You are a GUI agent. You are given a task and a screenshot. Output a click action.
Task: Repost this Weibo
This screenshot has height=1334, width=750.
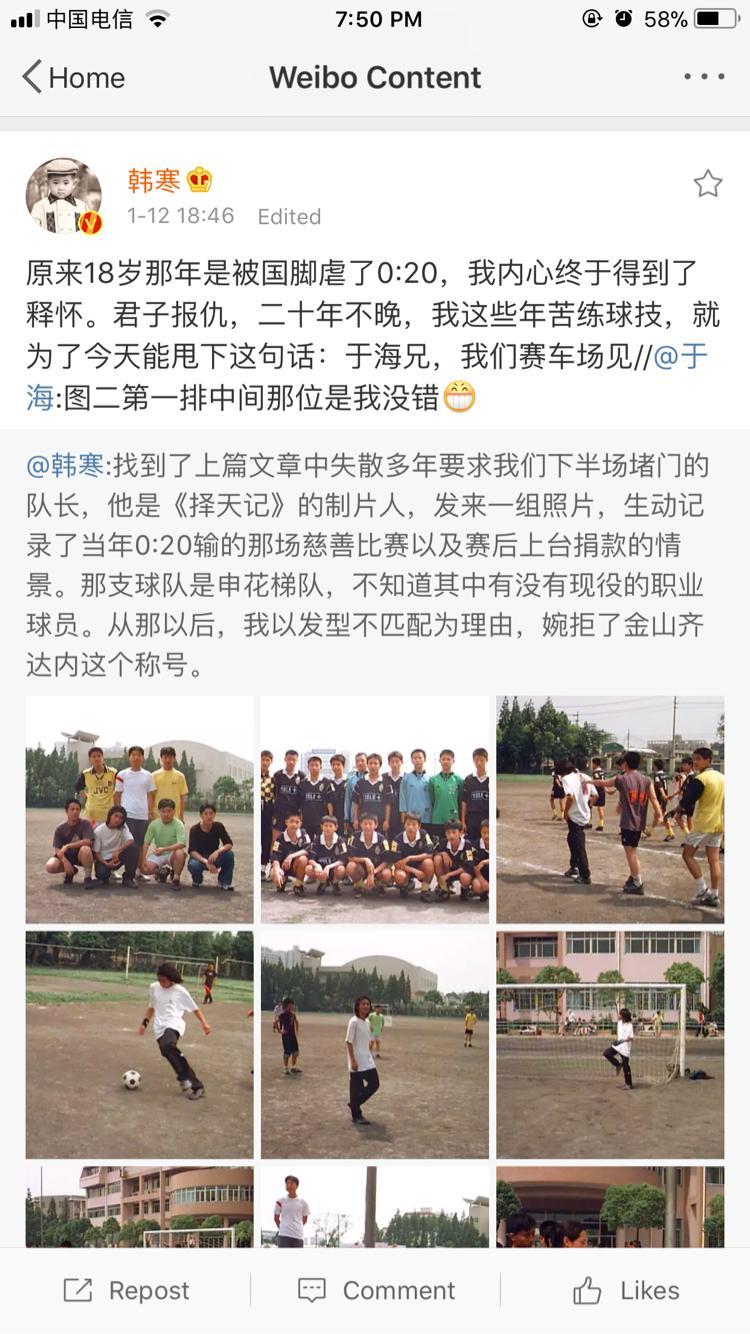126,1290
